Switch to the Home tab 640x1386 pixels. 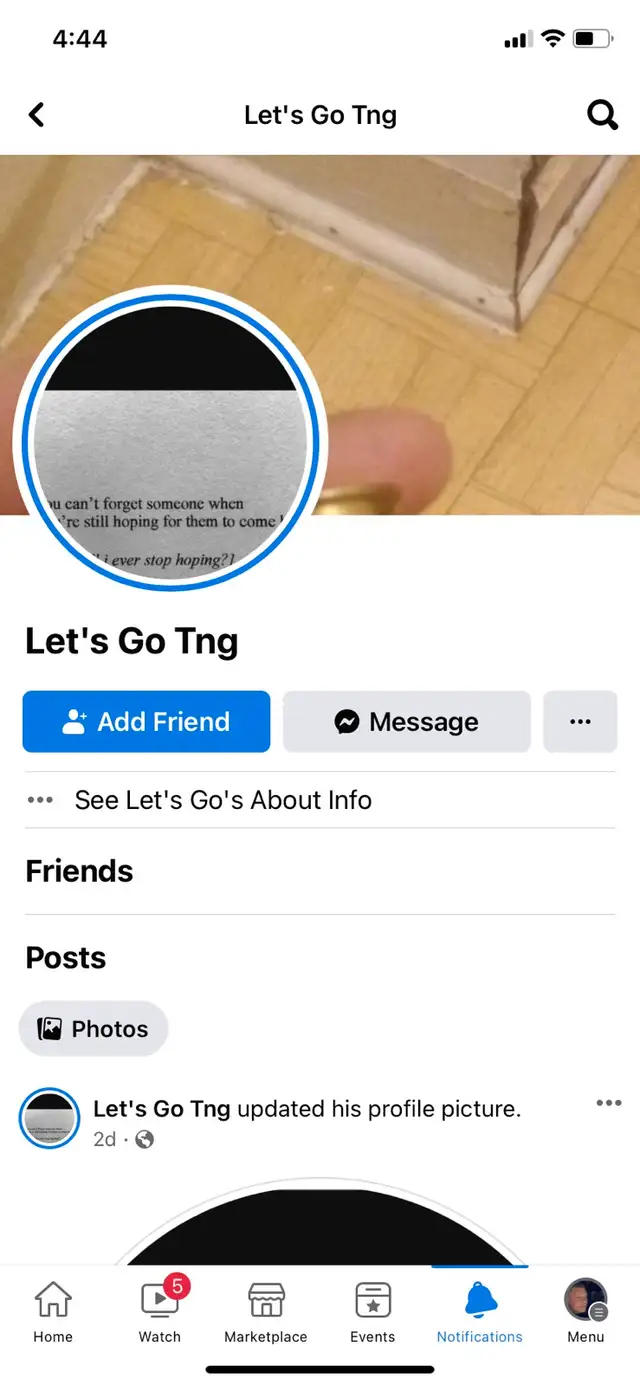(x=53, y=1311)
